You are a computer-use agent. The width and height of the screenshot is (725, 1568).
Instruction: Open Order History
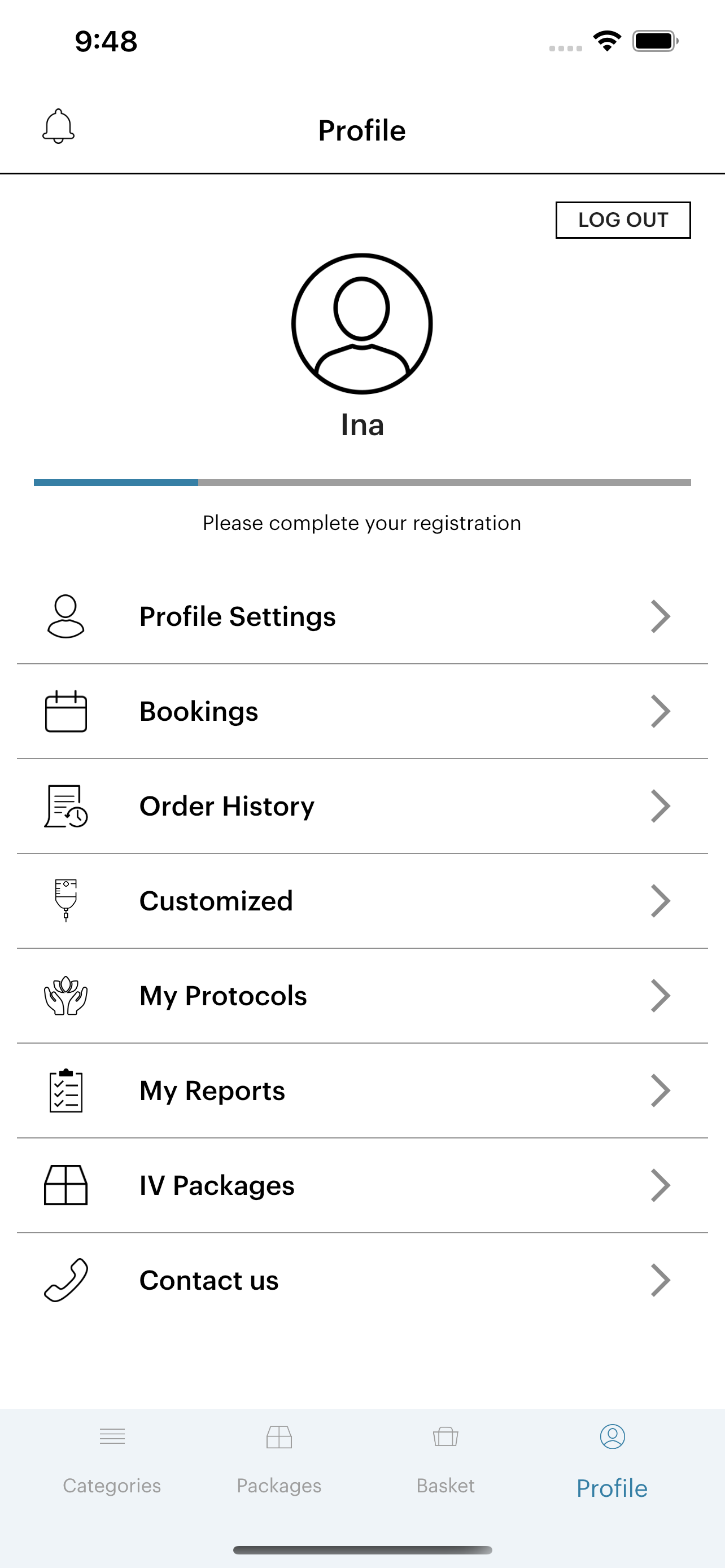[x=362, y=807]
